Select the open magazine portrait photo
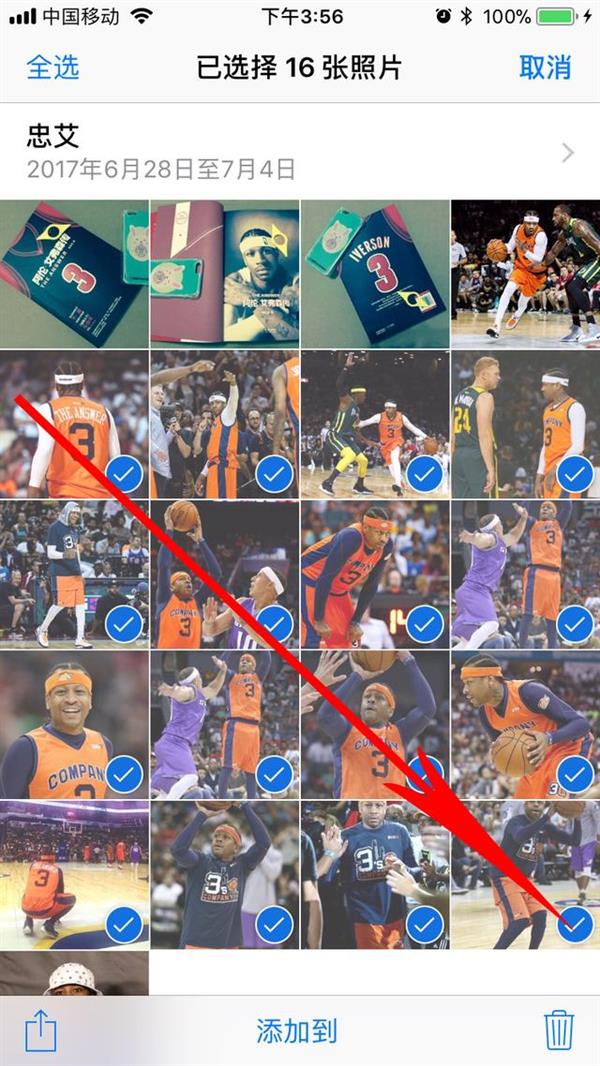The image size is (600, 1066). [224, 273]
